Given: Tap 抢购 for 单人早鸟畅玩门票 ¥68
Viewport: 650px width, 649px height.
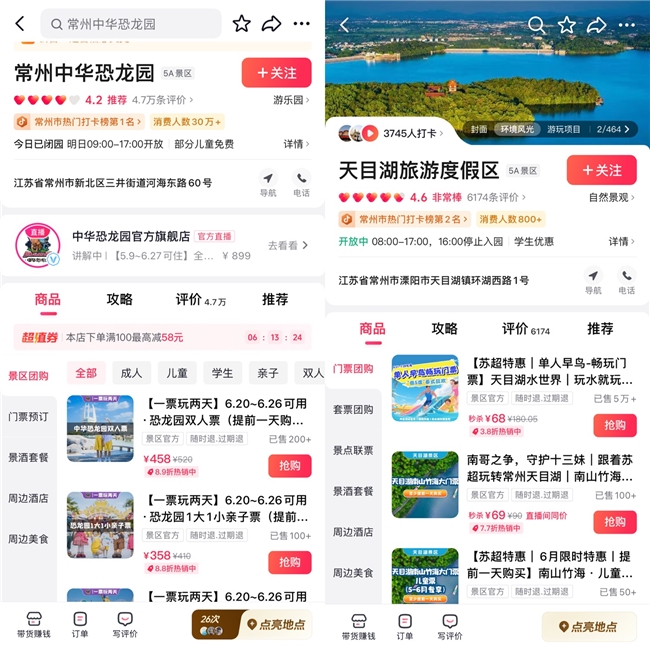Looking at the screenshot, I should click(614, 426).
